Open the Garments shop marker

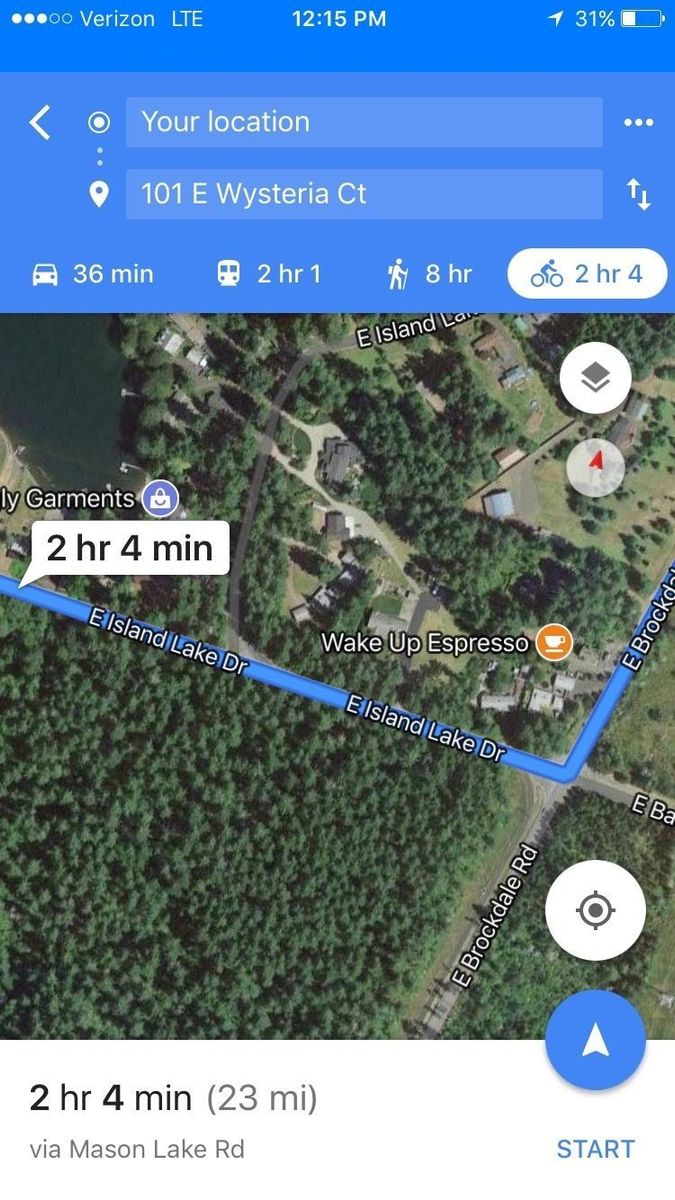[x=160, y=497]
